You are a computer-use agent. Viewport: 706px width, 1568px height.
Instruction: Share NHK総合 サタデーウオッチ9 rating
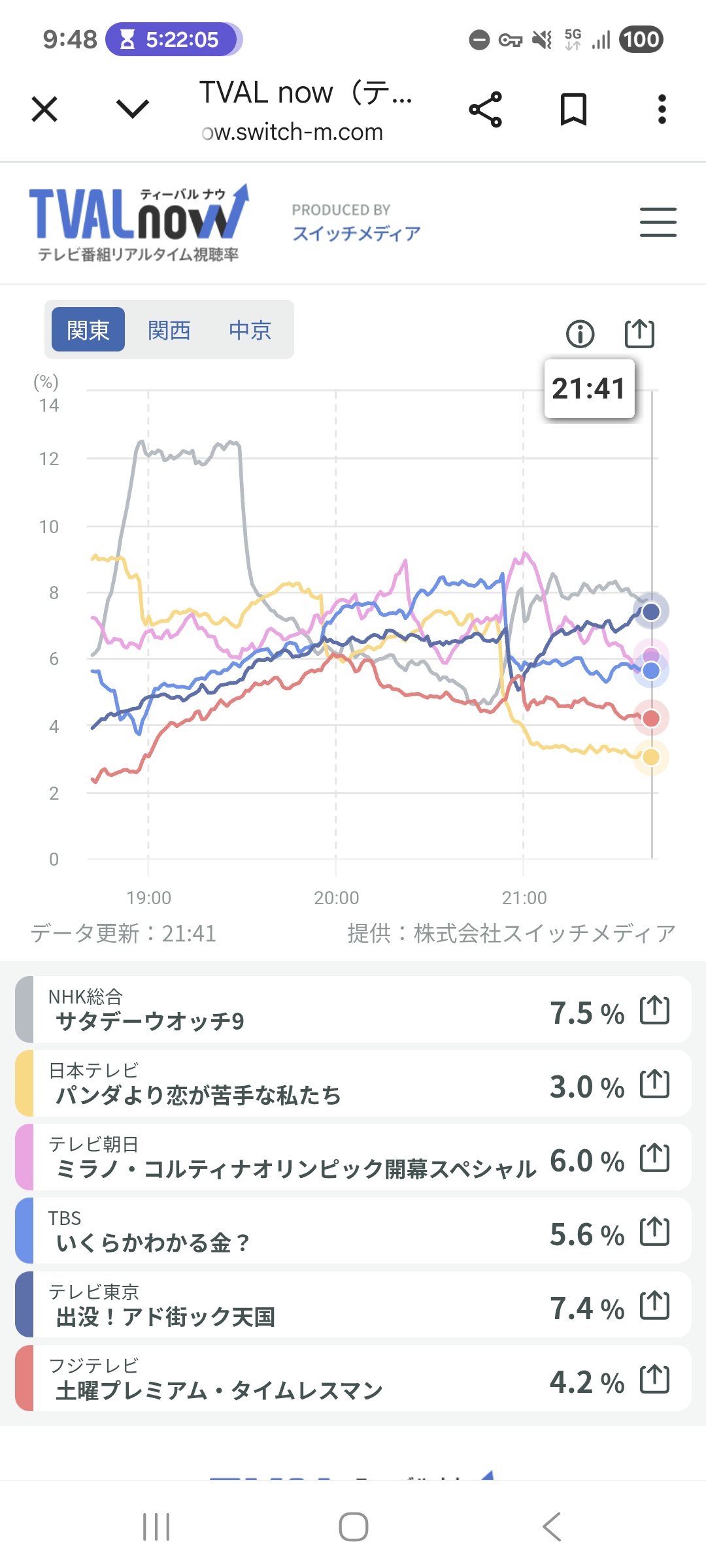(654, 1010)
